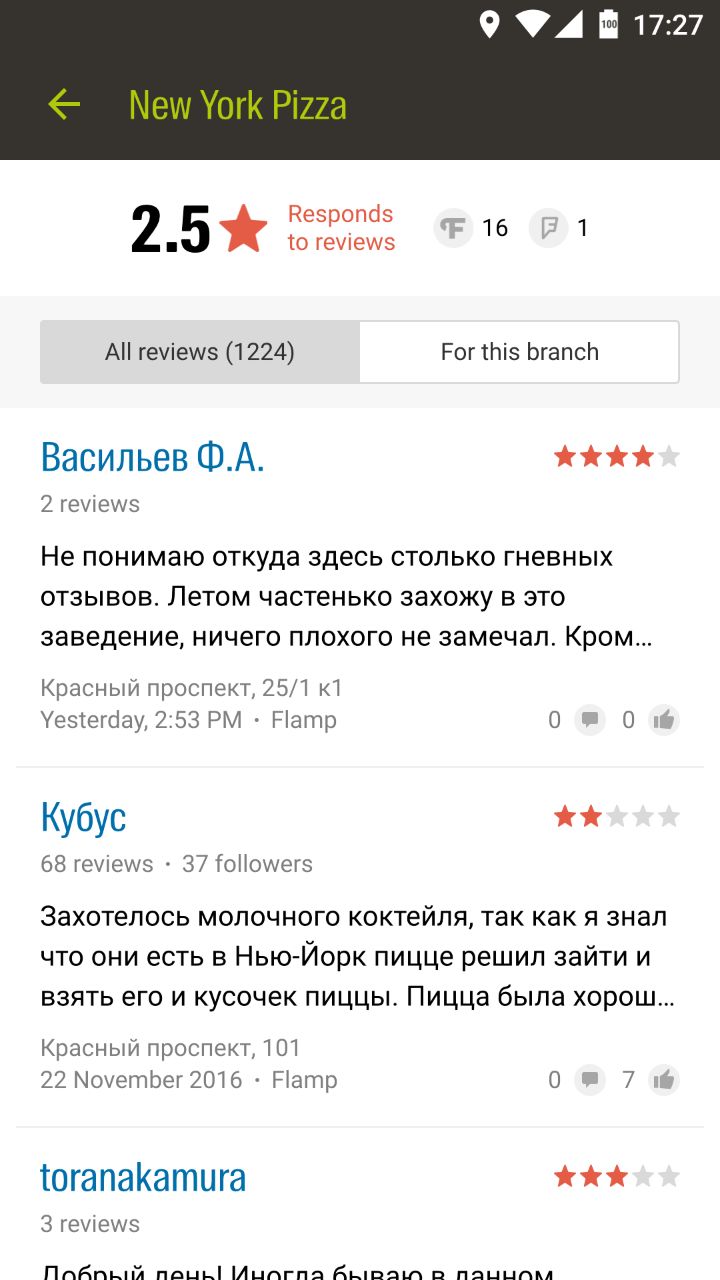
Task: Go back using the yellow arrow
Action: click(x=64, y=104)
